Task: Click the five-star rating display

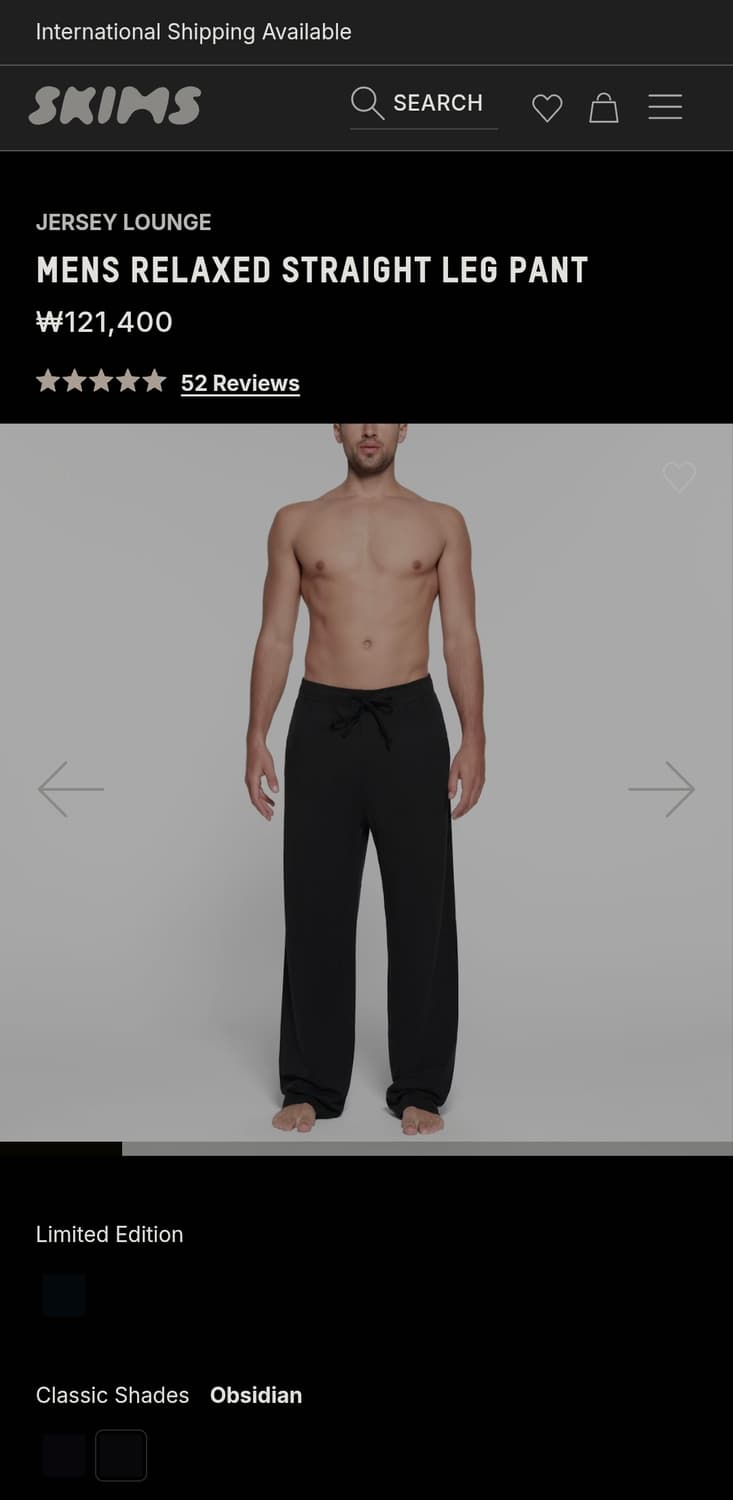Action: 100,380
